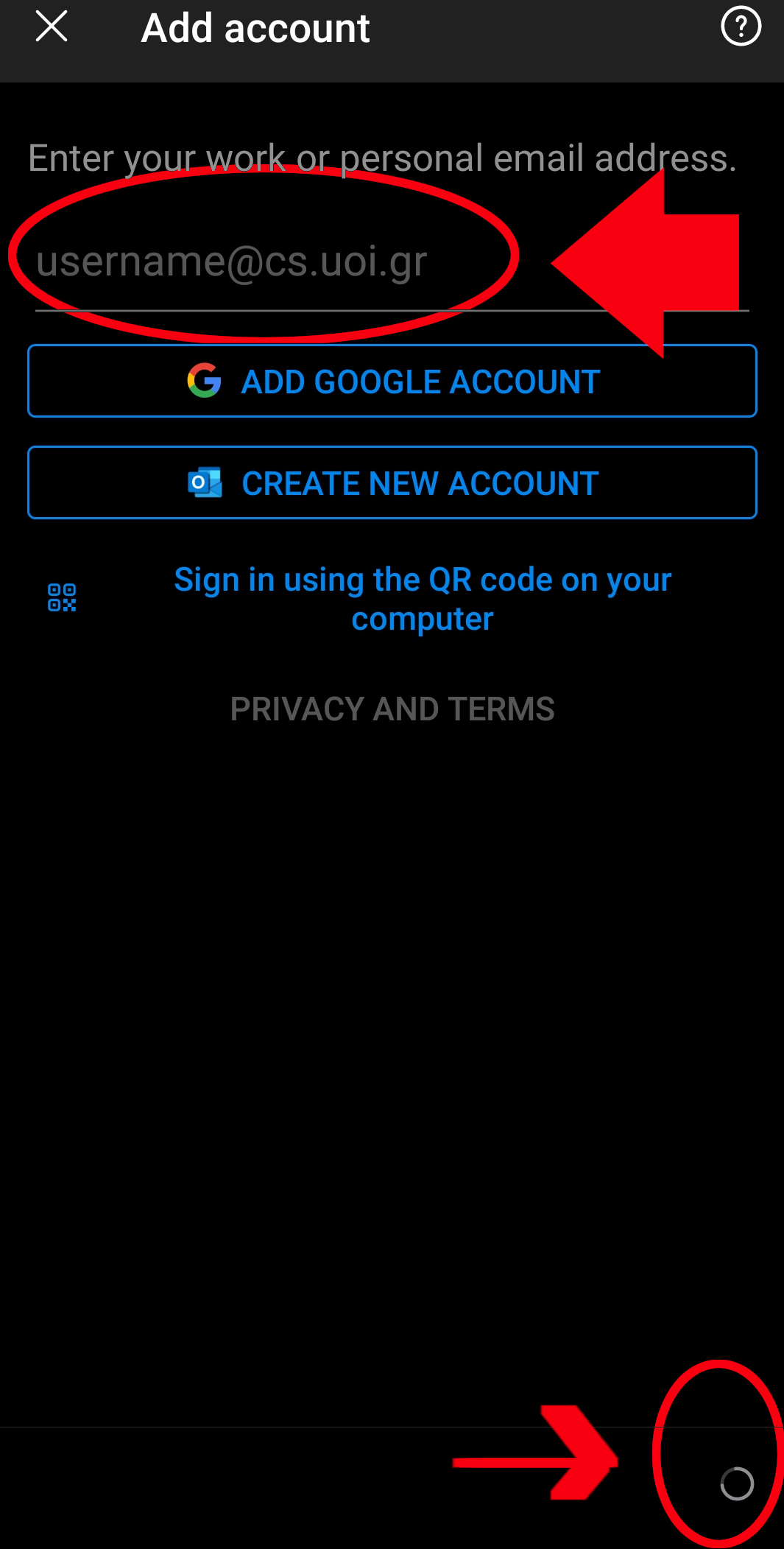Select Create New Account button

(x=392, y=483)
